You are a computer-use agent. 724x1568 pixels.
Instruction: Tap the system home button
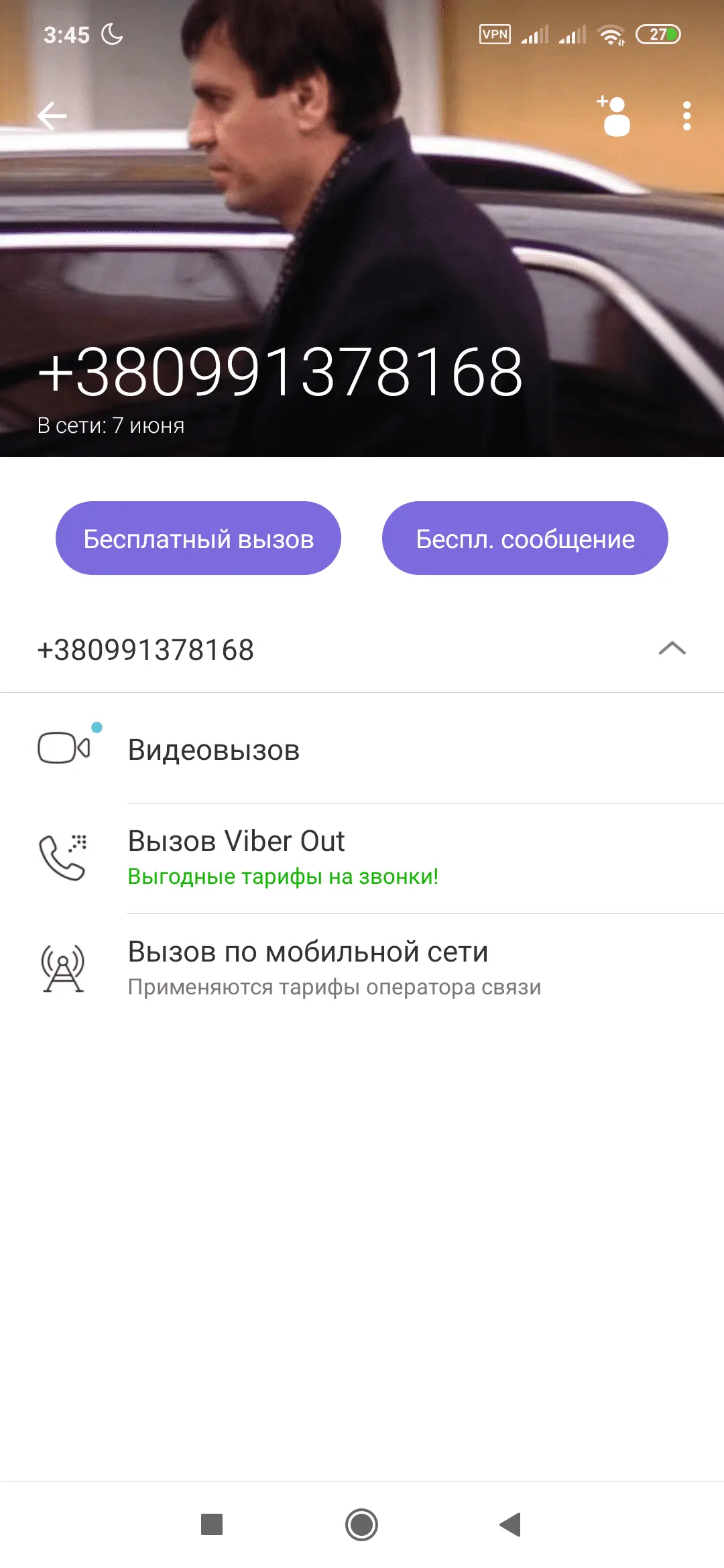pos(362,1524)
